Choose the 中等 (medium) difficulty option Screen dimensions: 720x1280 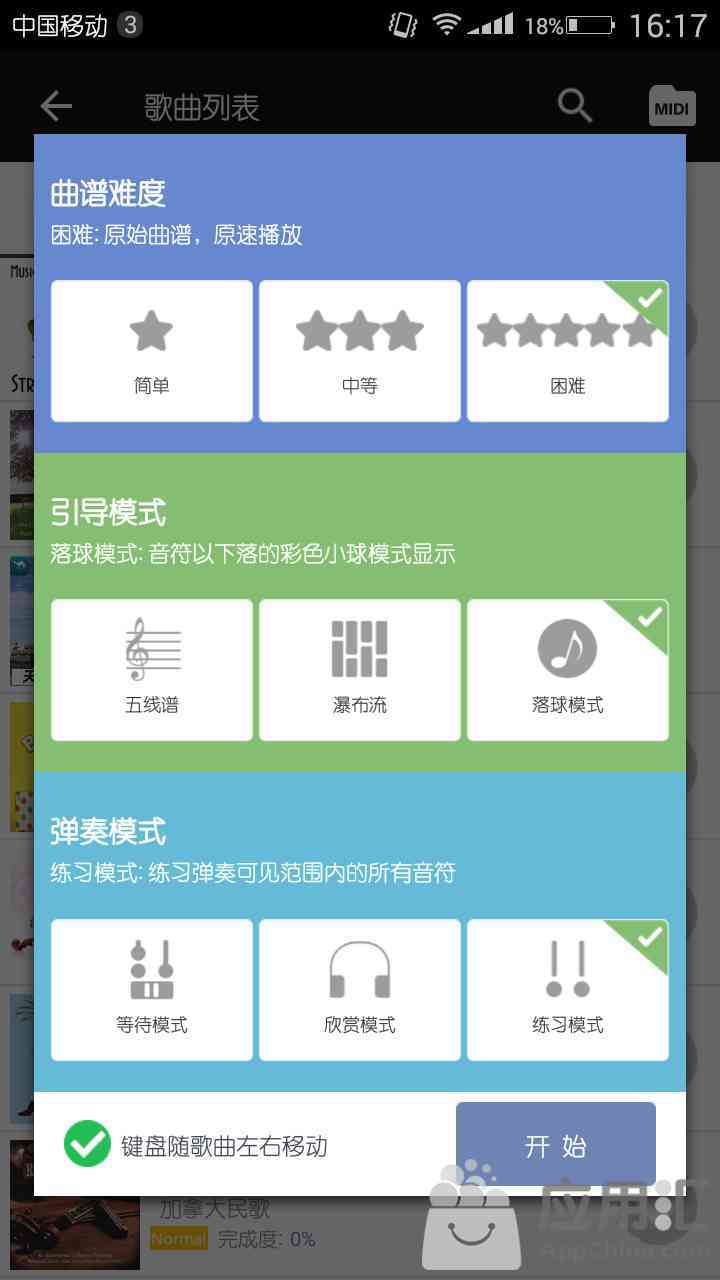pos(360,351)
